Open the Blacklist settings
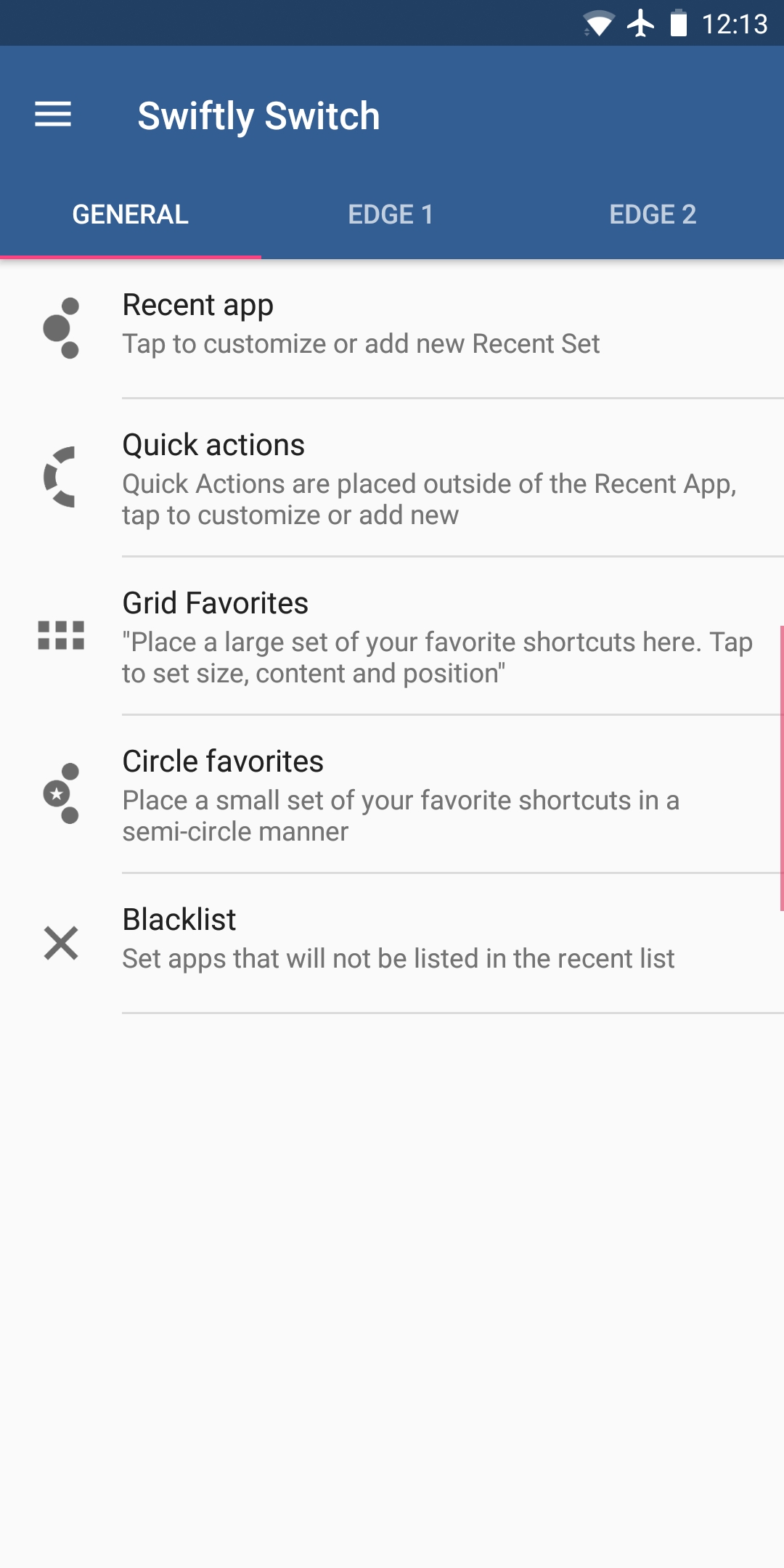The height and width of the screenshot is (1568, 784). [392, 944]
